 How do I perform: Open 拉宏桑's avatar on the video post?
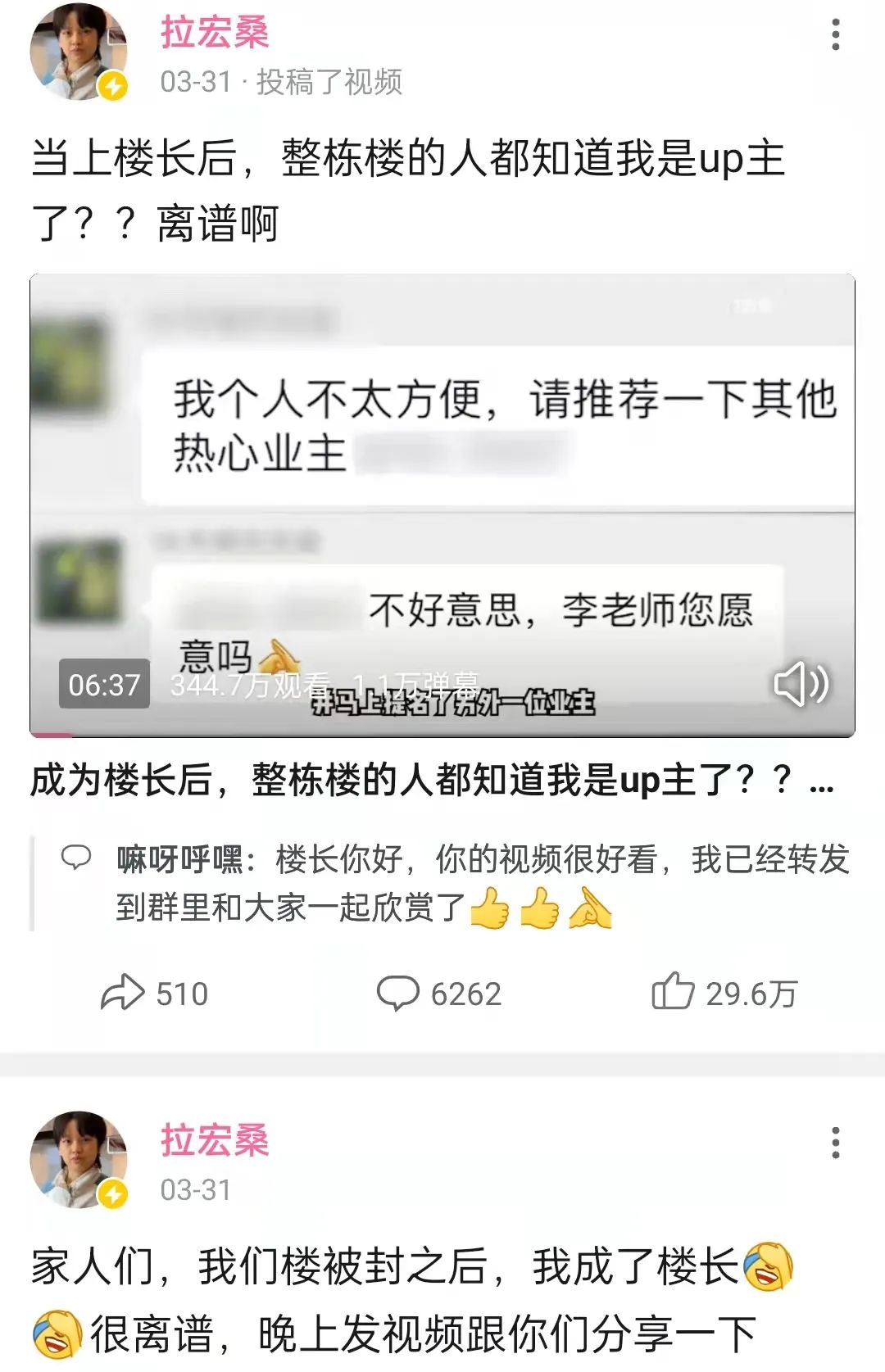79,52
